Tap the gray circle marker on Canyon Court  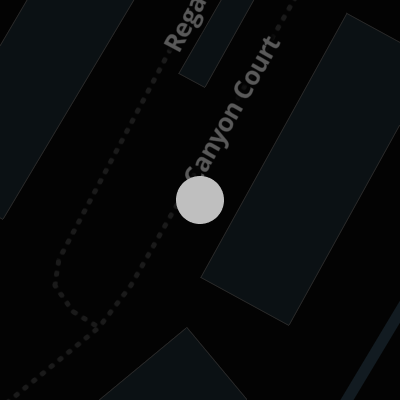[200, 200]
